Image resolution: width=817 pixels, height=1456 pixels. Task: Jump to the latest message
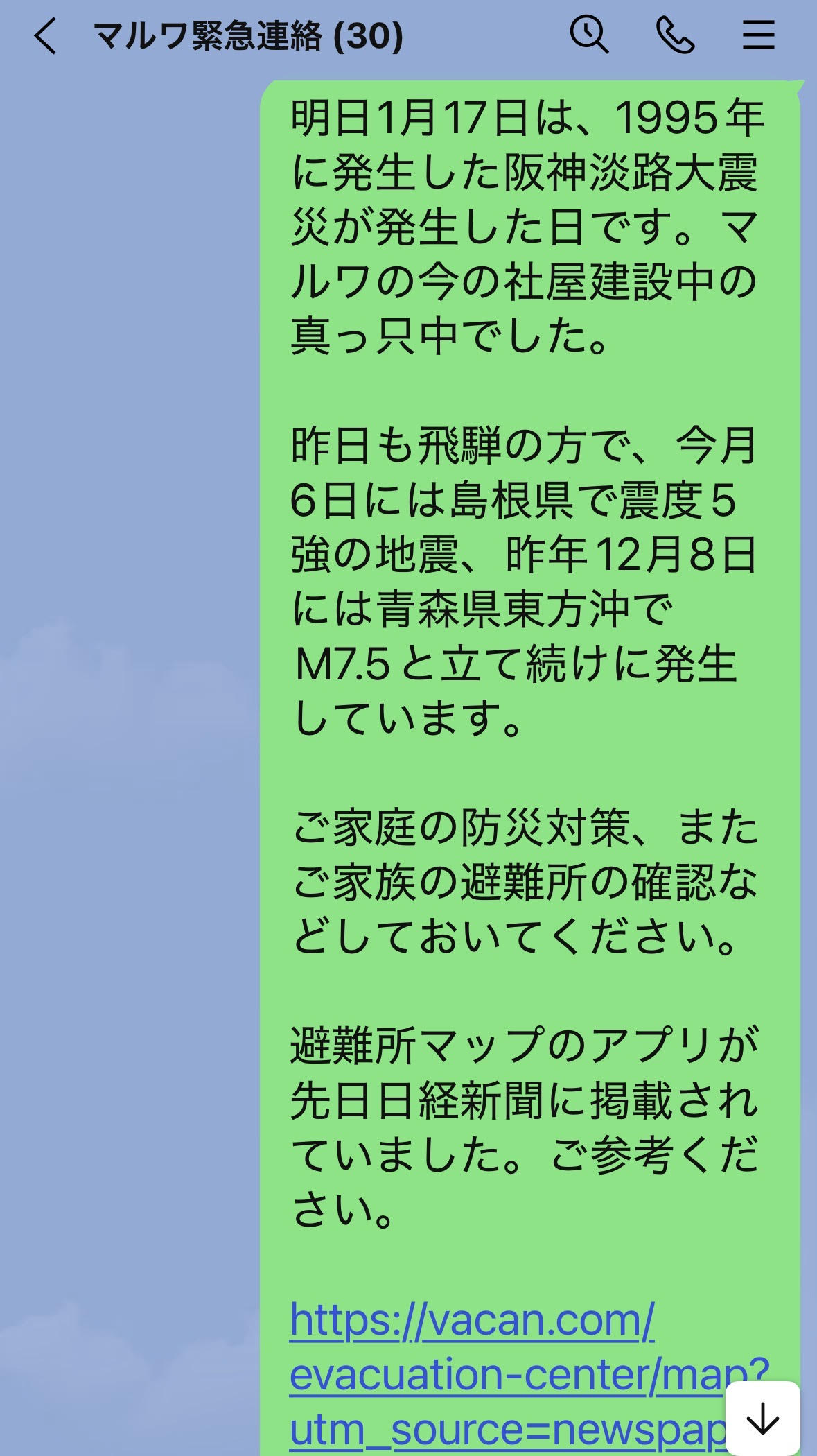pos(762,1418)
